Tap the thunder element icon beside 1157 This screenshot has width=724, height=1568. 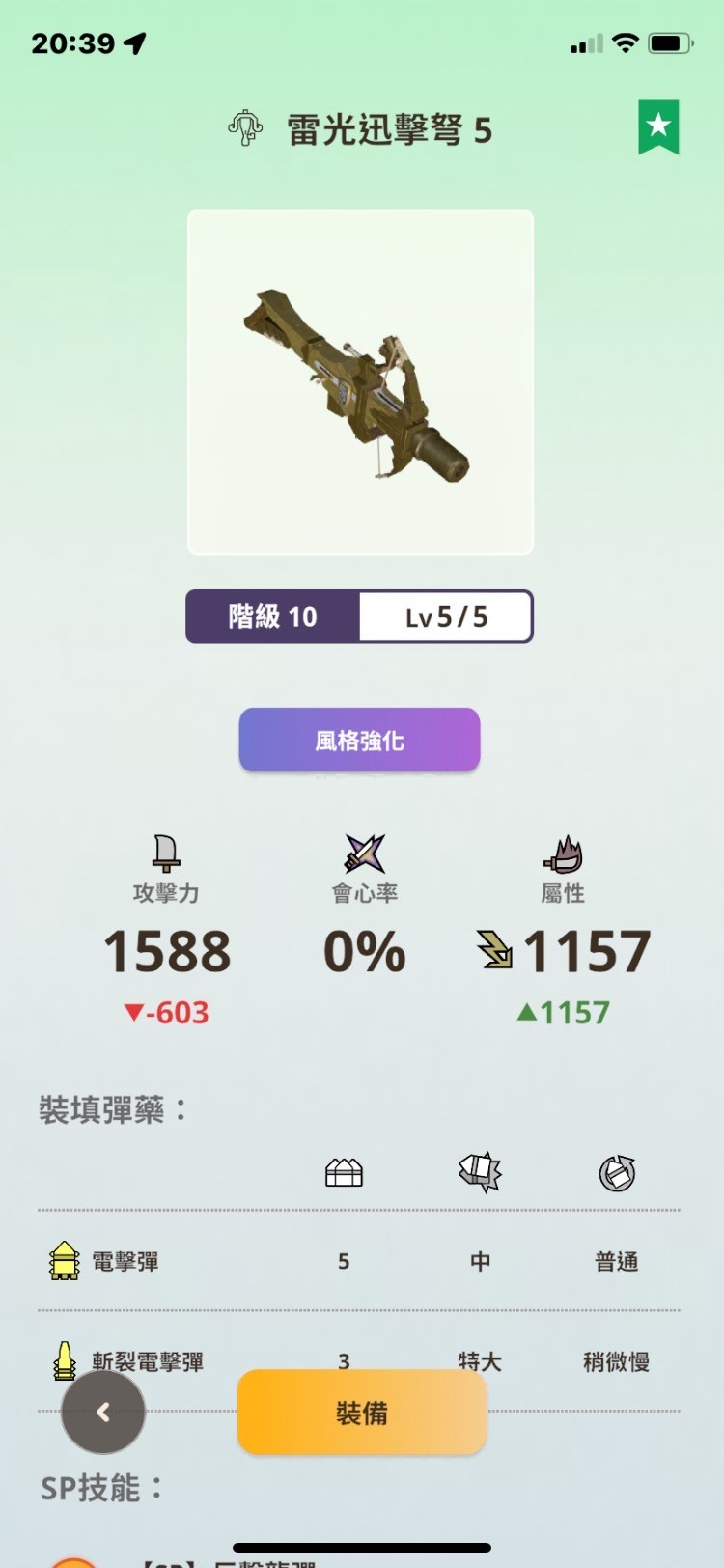pyautogui.click(x=498, y=952)
